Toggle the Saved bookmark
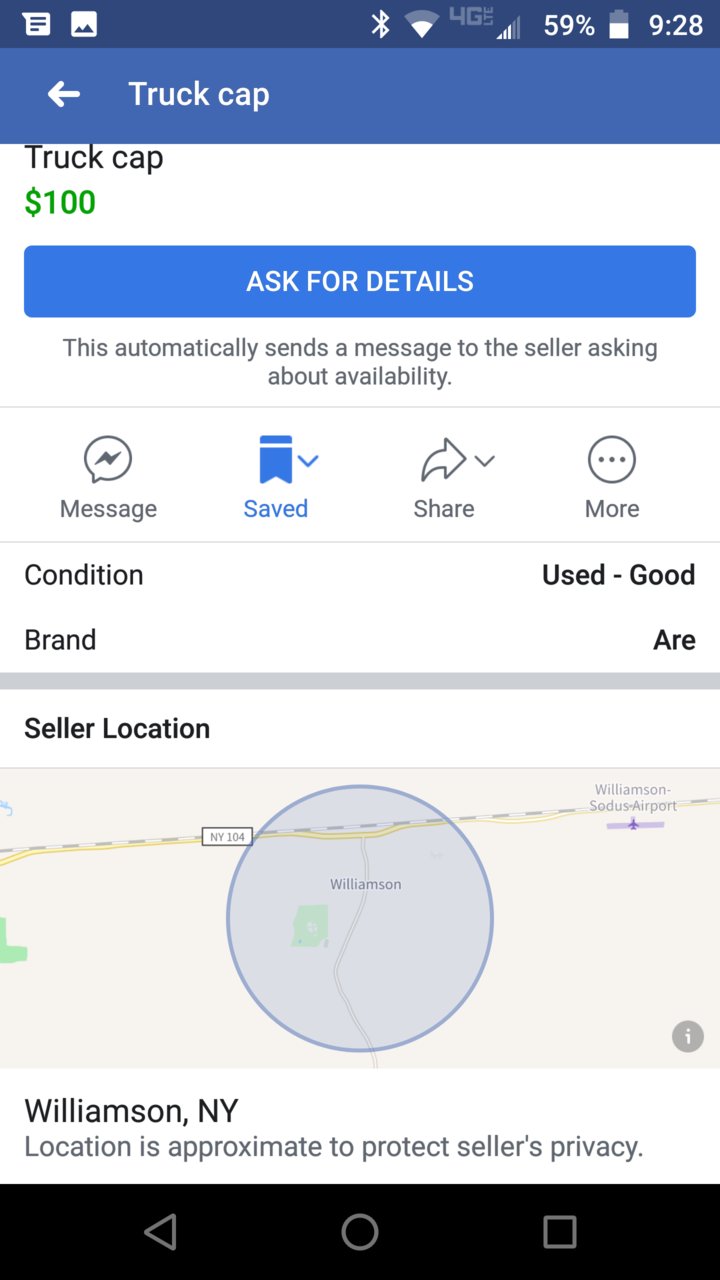This screenshot has width=720, height=1280. pyautogui.click(x=277, y=478)
